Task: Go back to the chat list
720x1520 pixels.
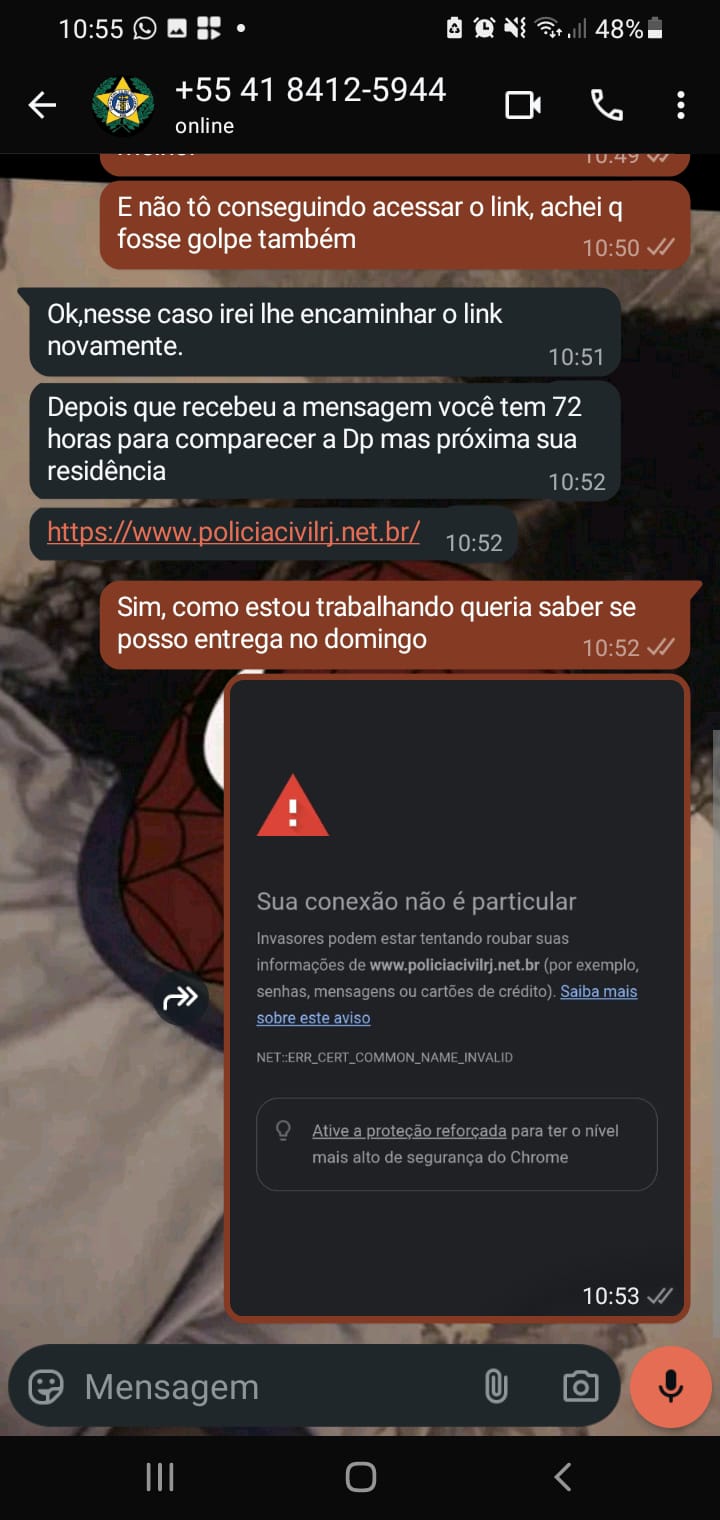Action: coord(42,105)
